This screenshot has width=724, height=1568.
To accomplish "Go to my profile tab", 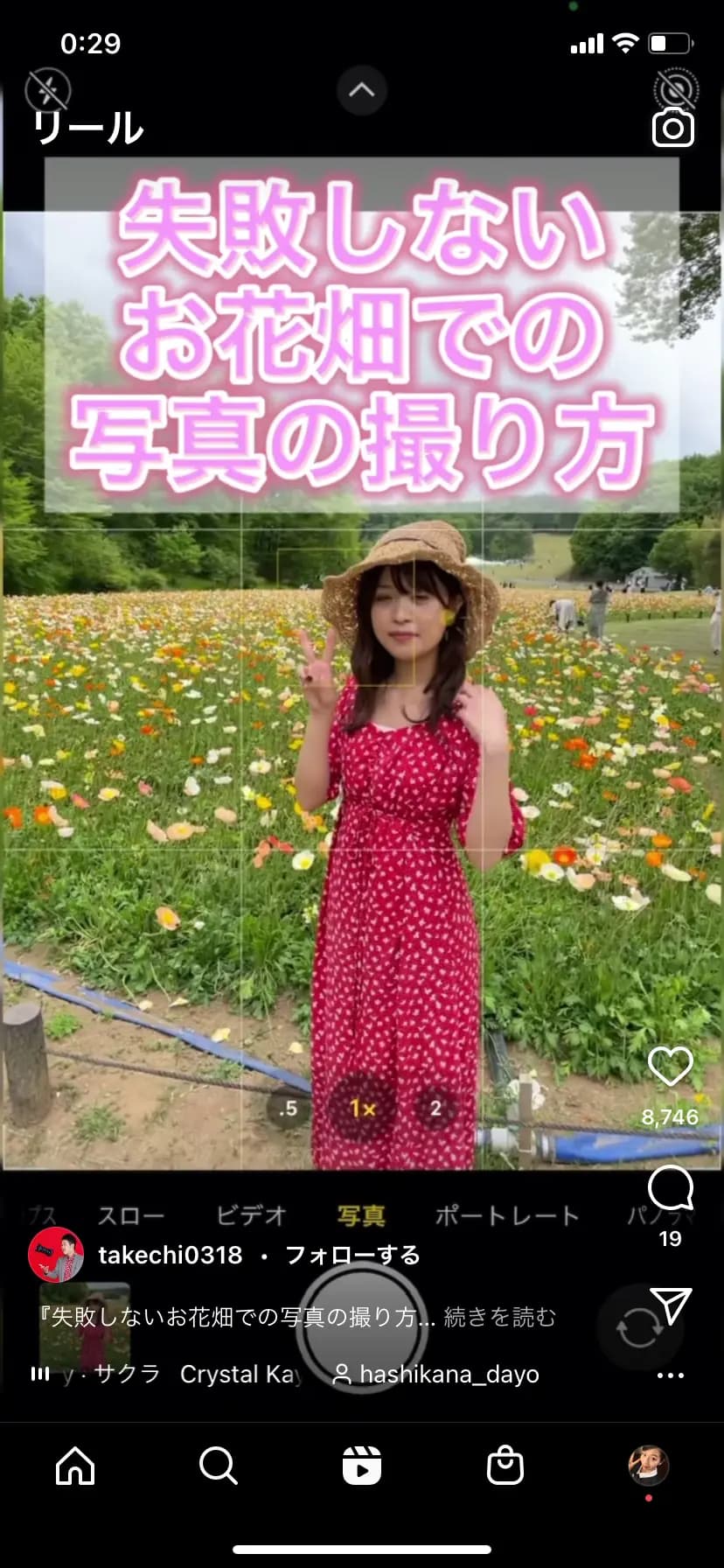I will click(x=648, y=1465).
